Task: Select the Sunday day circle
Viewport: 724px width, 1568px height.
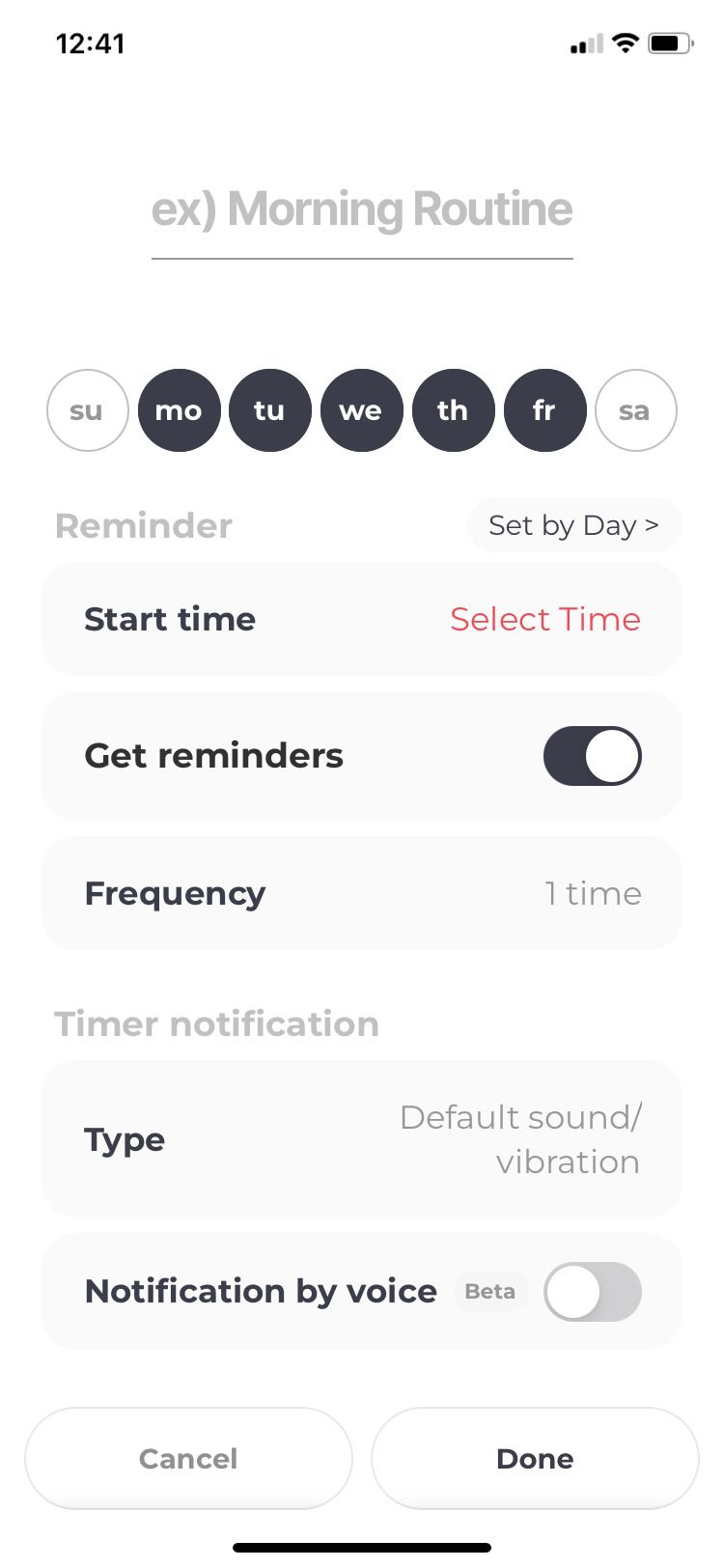Action: (x=87, y=410)
